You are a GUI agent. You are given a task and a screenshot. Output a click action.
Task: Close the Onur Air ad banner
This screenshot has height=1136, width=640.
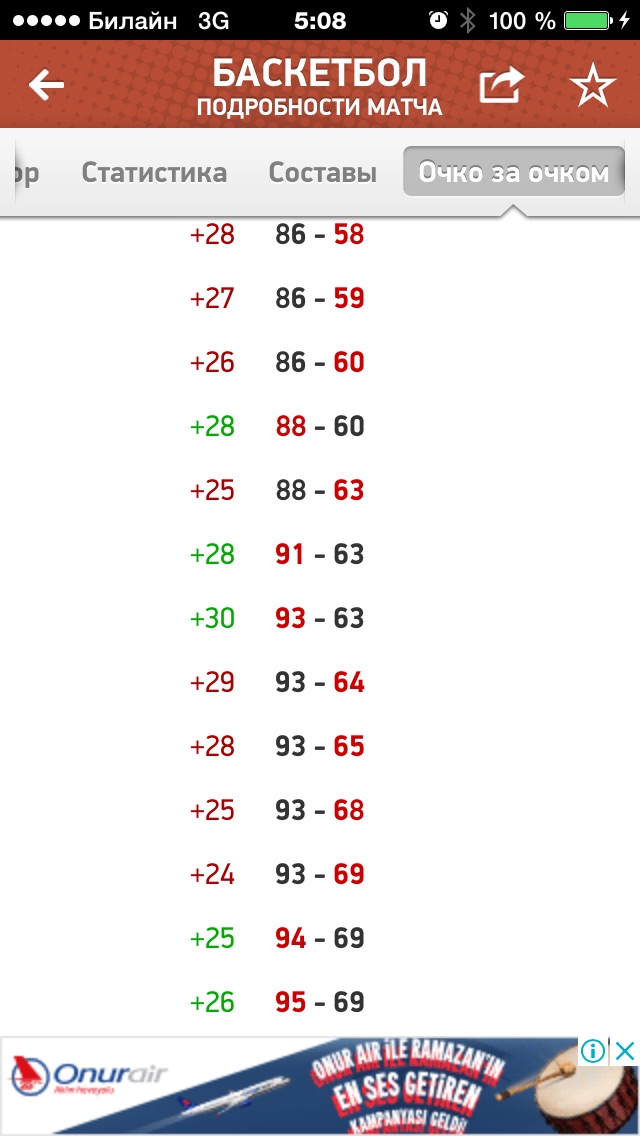tap(625, 1051)
